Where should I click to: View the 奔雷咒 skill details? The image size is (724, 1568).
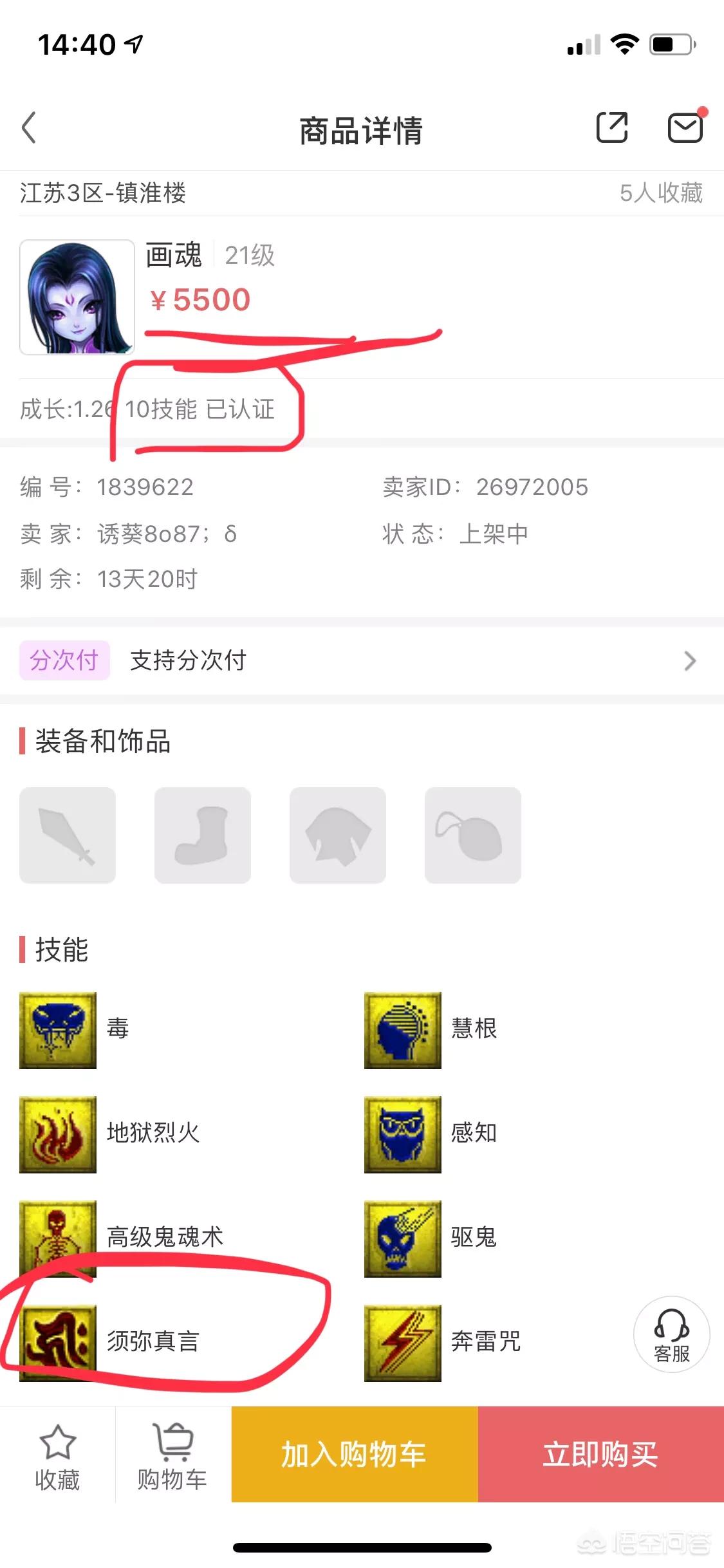[x=403, y=1343]
